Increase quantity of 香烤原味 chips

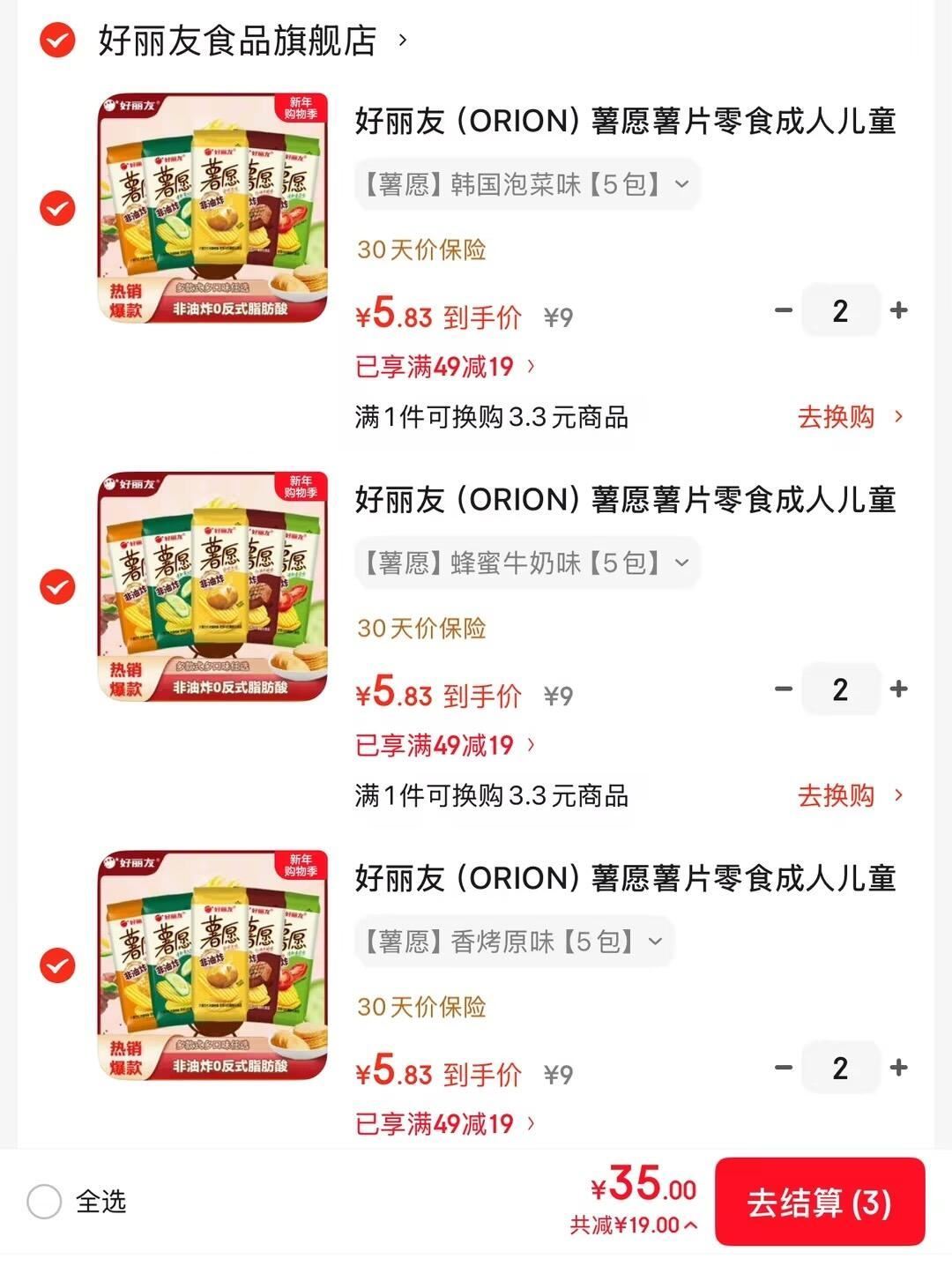(x=899, y=1068)
